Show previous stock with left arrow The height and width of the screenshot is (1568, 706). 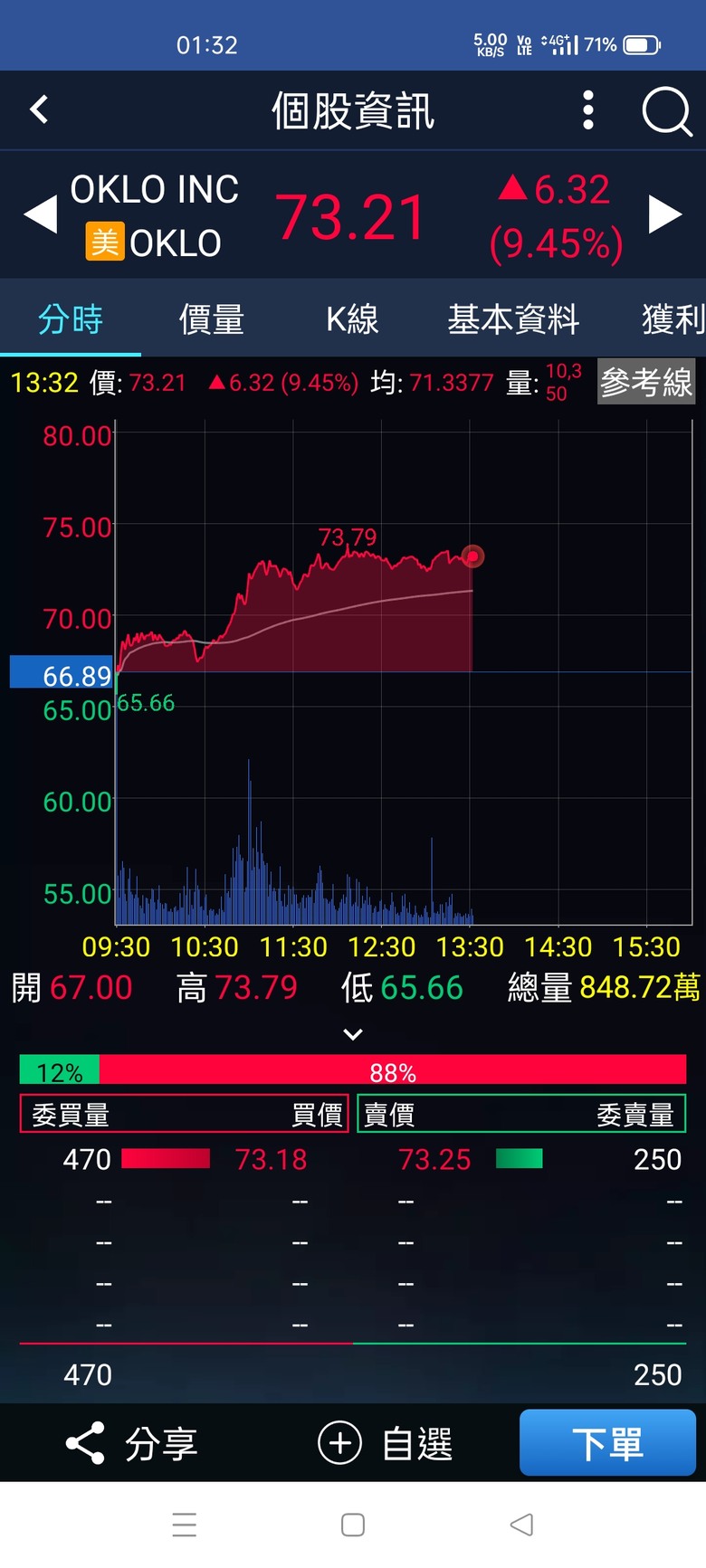point(40,215)
